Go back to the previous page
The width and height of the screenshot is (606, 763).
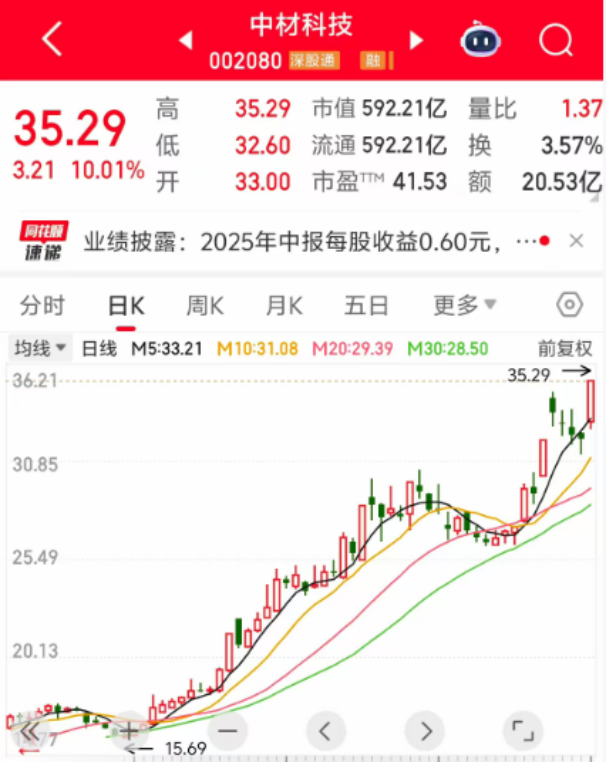point(52,40)
